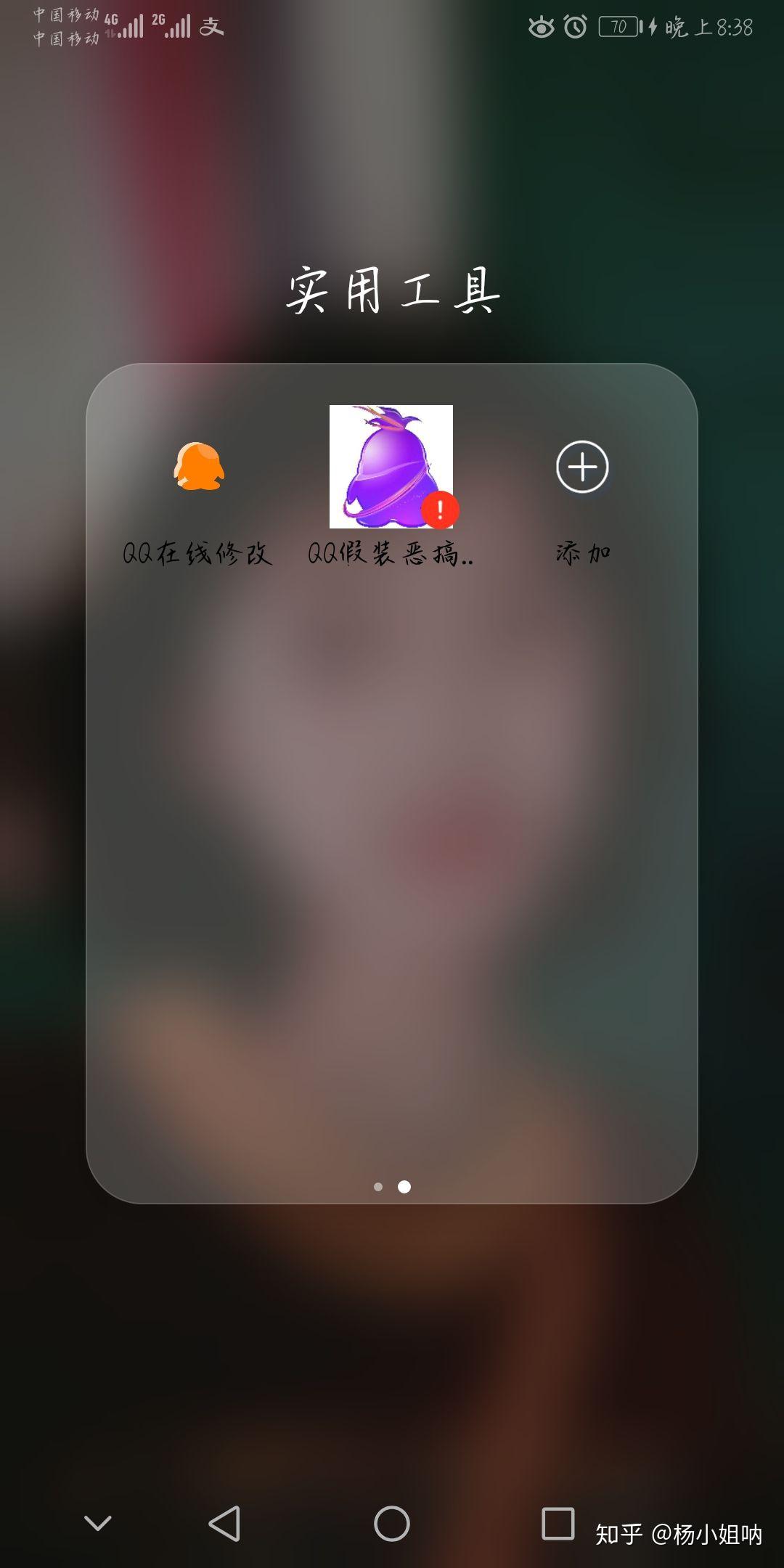Viewport: 784px width, 1568px height.
Task: Go back with the navigation bar triangle
Action: point(225,1523)
